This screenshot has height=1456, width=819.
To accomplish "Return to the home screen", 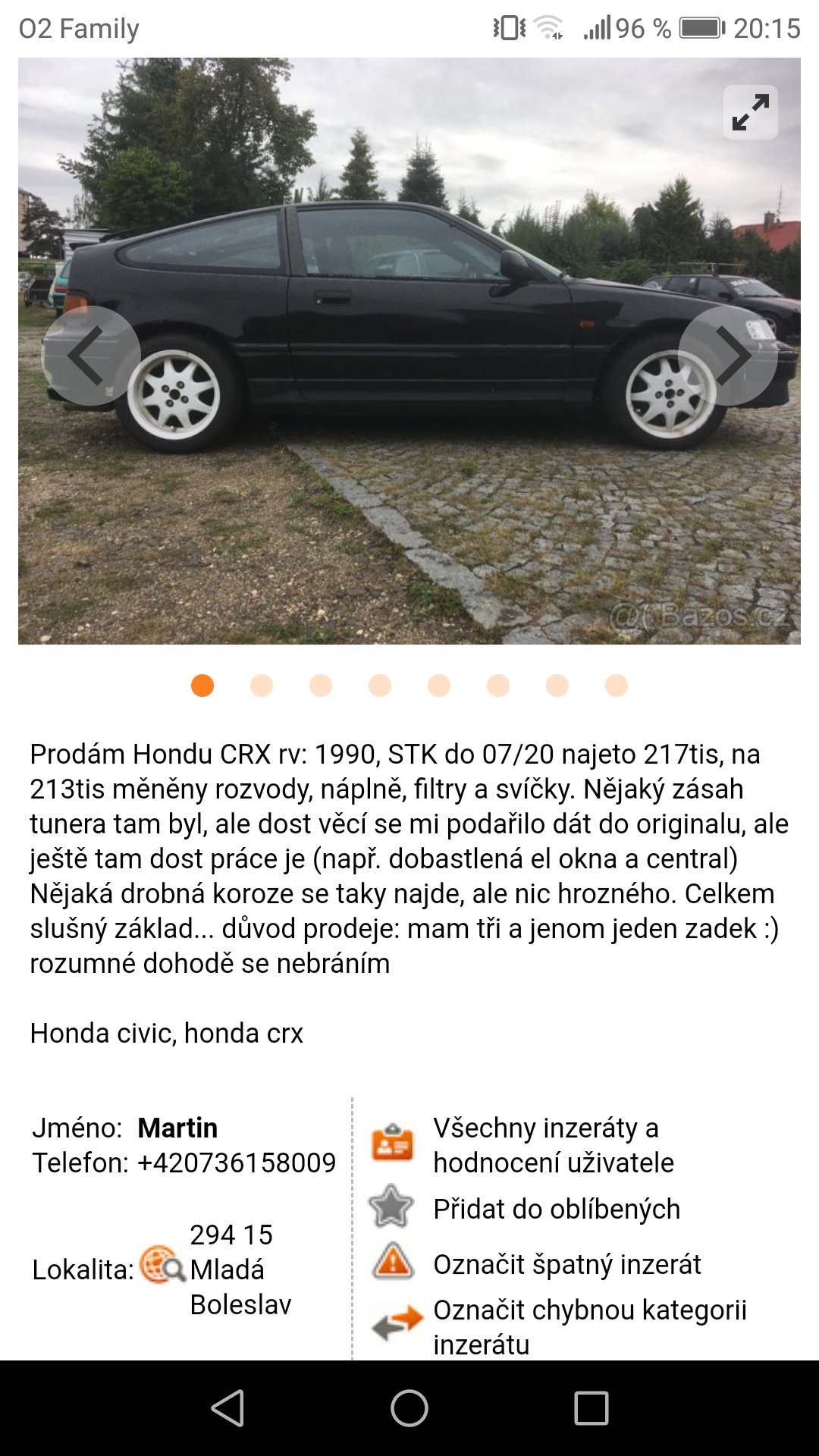I will 409,1408.
